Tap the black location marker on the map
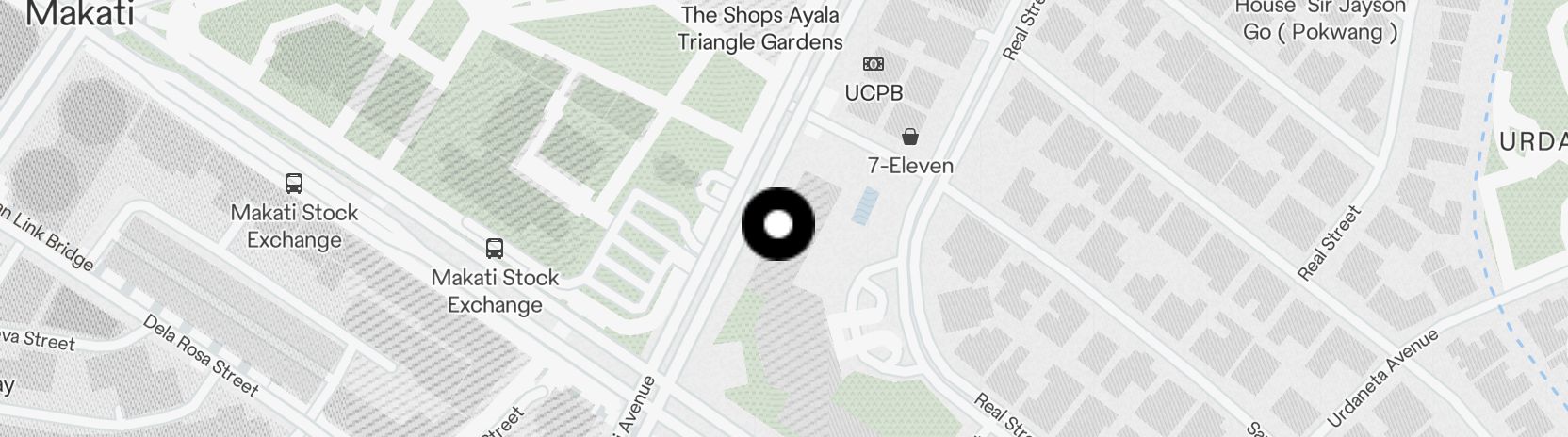The image size is (1568, 437). coord(778,224)
